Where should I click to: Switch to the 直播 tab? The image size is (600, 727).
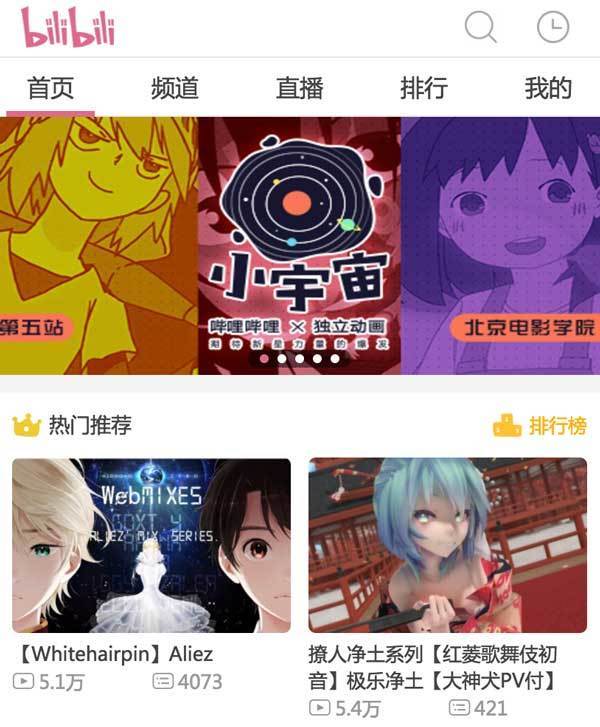(x=299, y=88)
